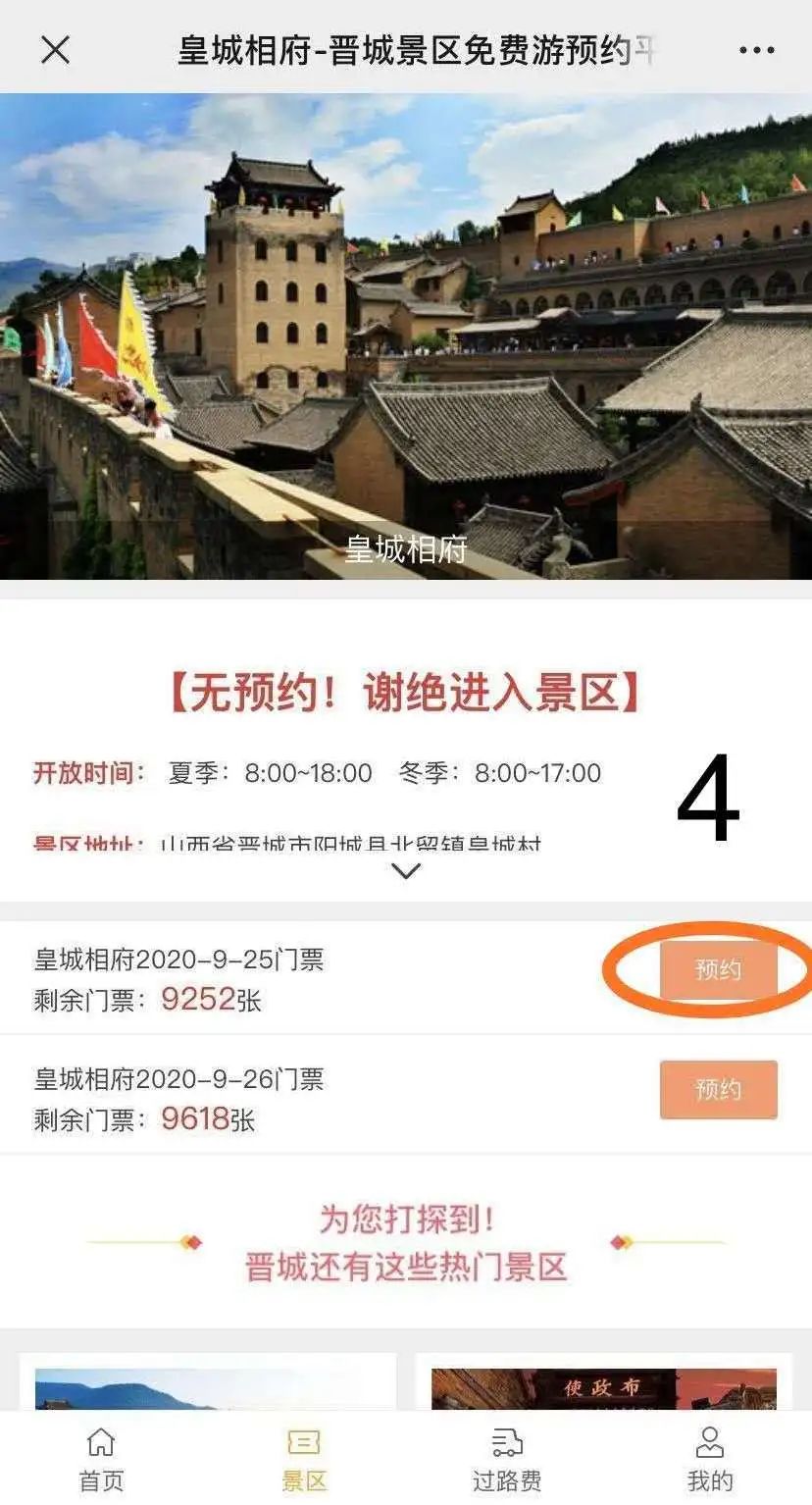Switch to the 过路费 tab
The image size is (812, 1505).
pos(507,1459)
